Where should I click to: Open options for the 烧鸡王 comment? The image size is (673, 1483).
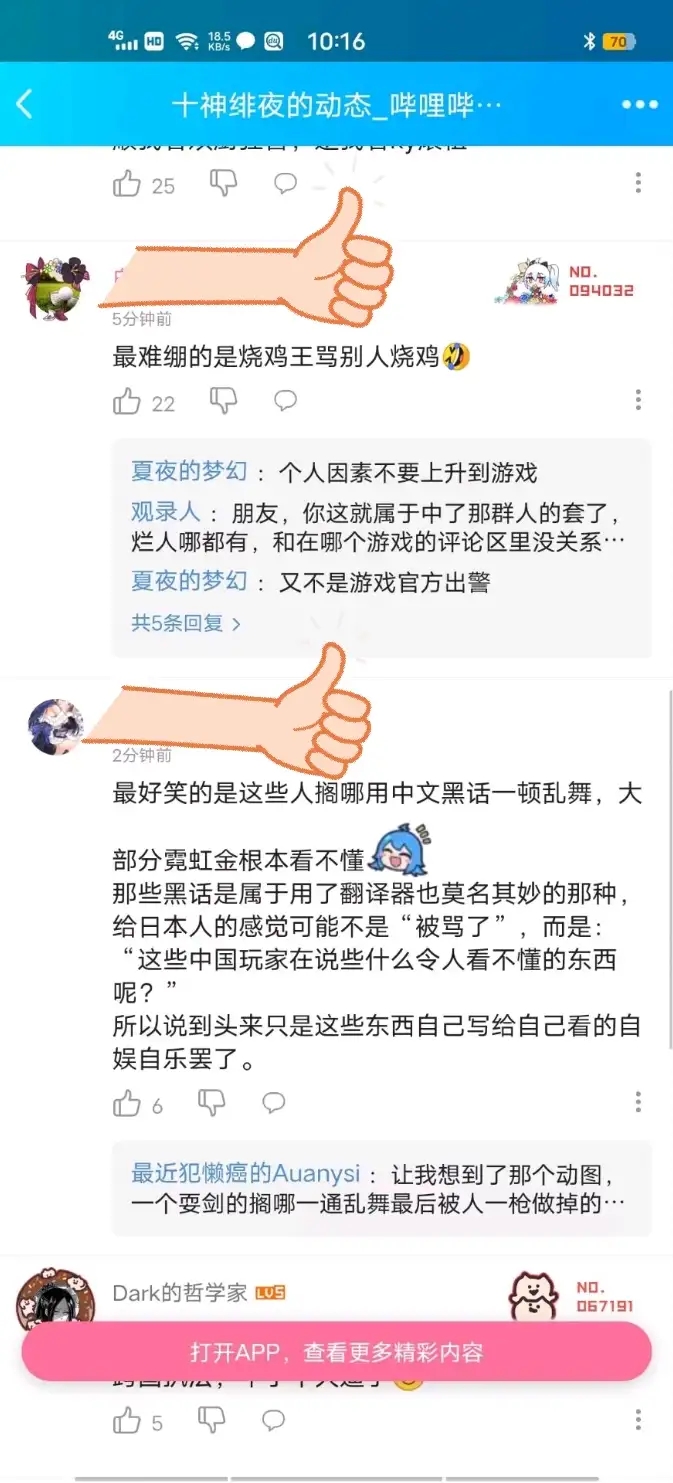click(x=638, y=401)
